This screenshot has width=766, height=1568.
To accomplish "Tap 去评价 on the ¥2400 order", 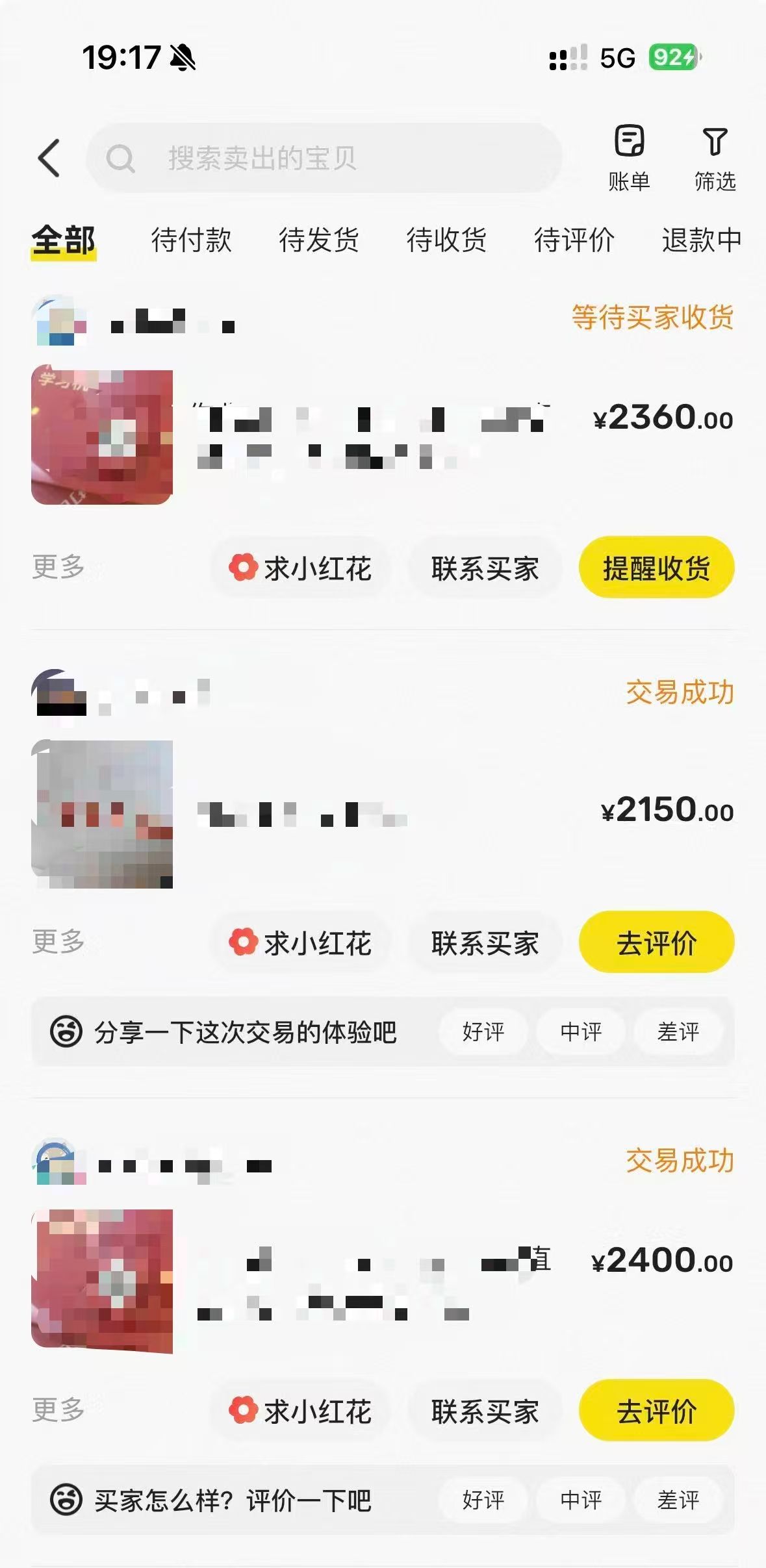I will (x=656, y=1411).
